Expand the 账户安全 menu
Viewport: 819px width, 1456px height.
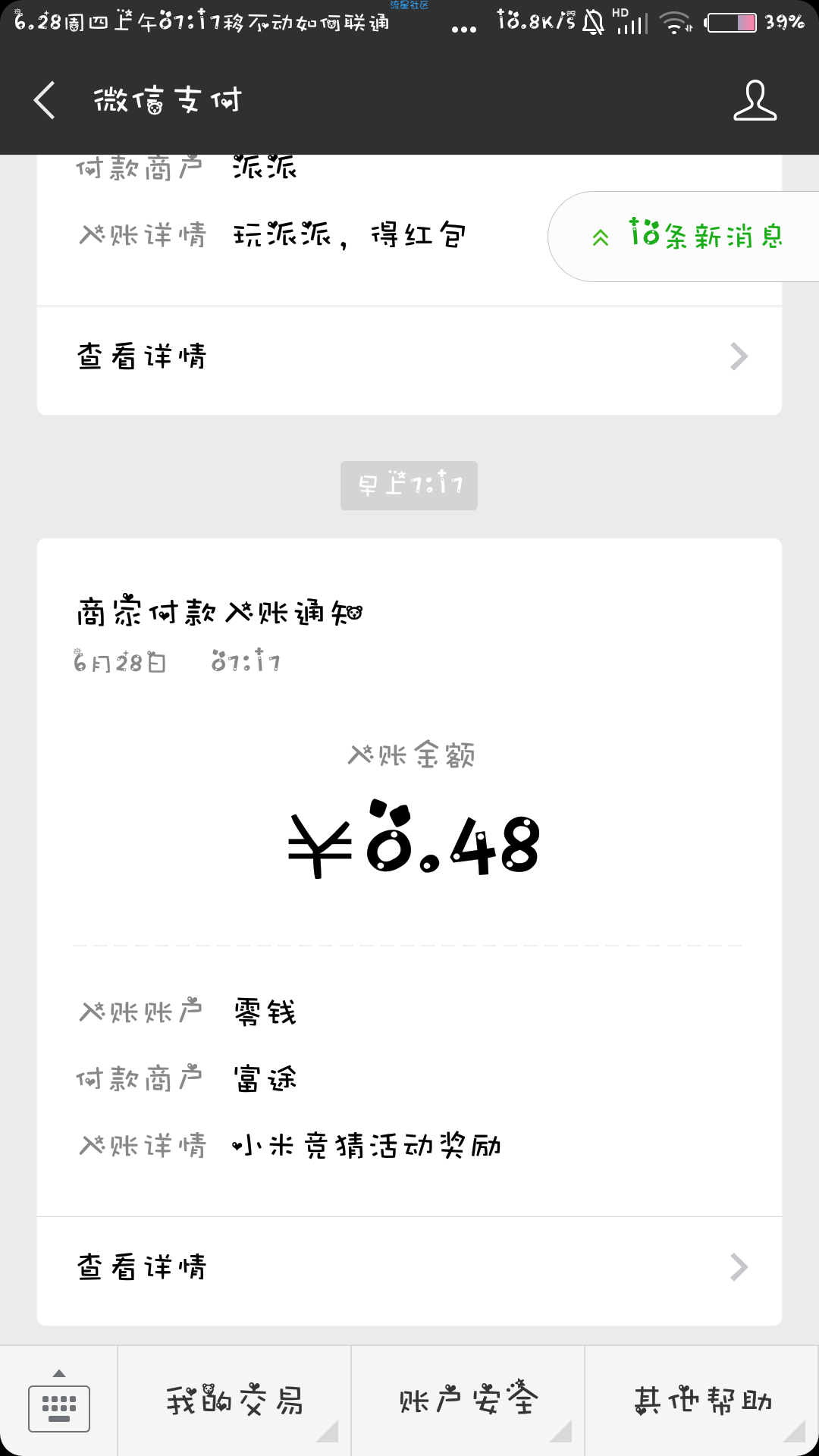tap(468, 1401)
